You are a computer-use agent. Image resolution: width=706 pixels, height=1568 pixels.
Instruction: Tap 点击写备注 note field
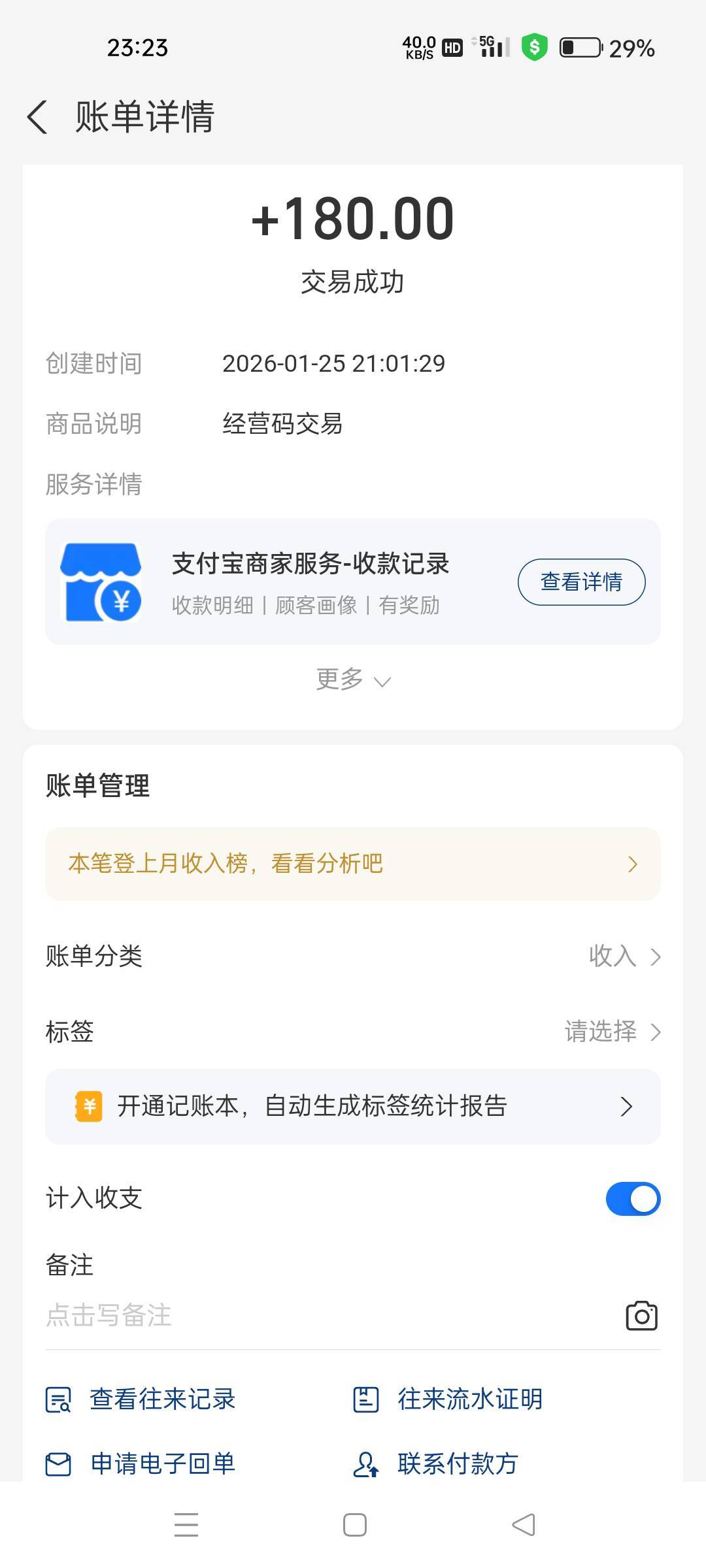[x=261, y=1316]
